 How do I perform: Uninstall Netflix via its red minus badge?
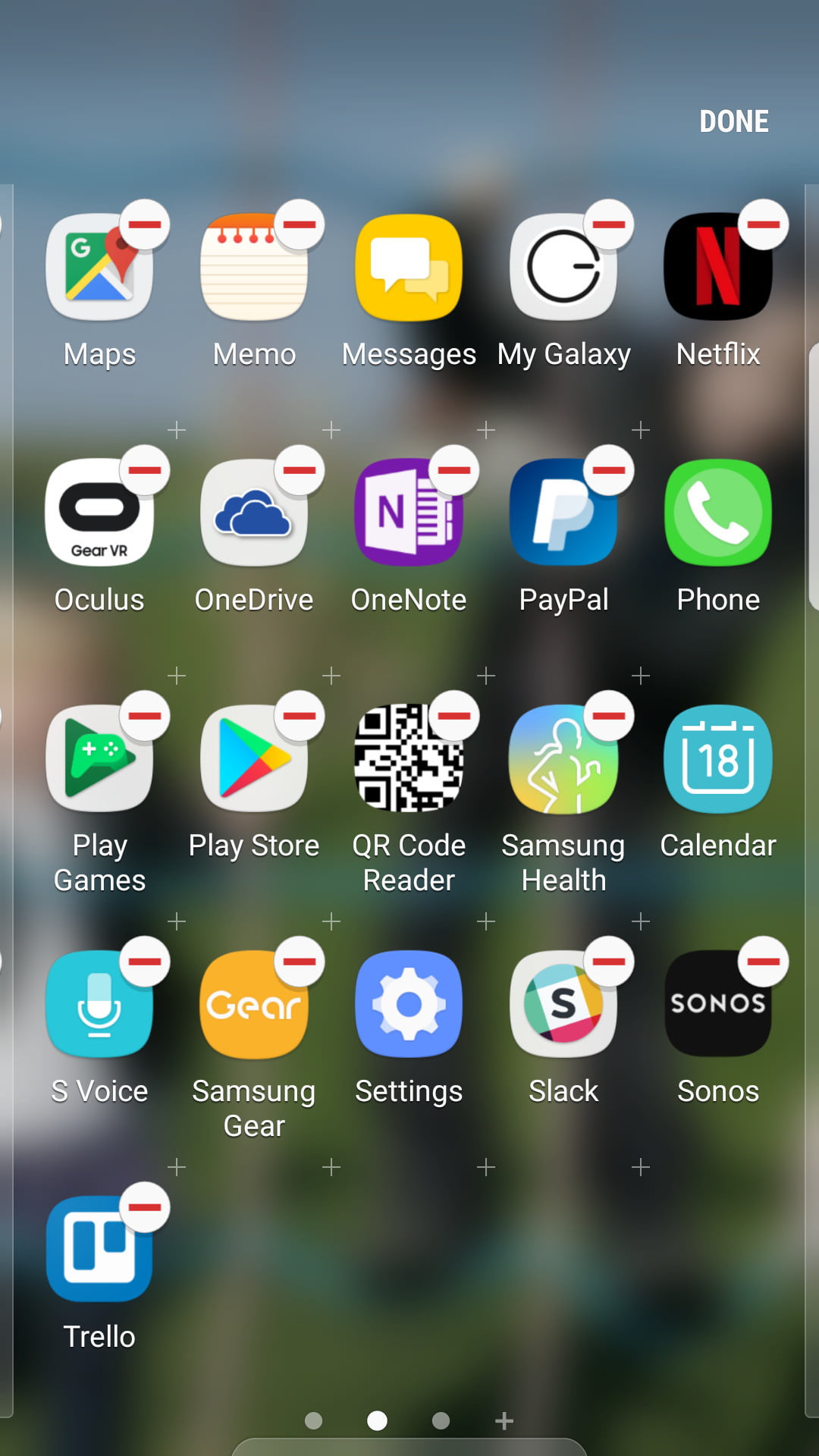click(763, 224)
